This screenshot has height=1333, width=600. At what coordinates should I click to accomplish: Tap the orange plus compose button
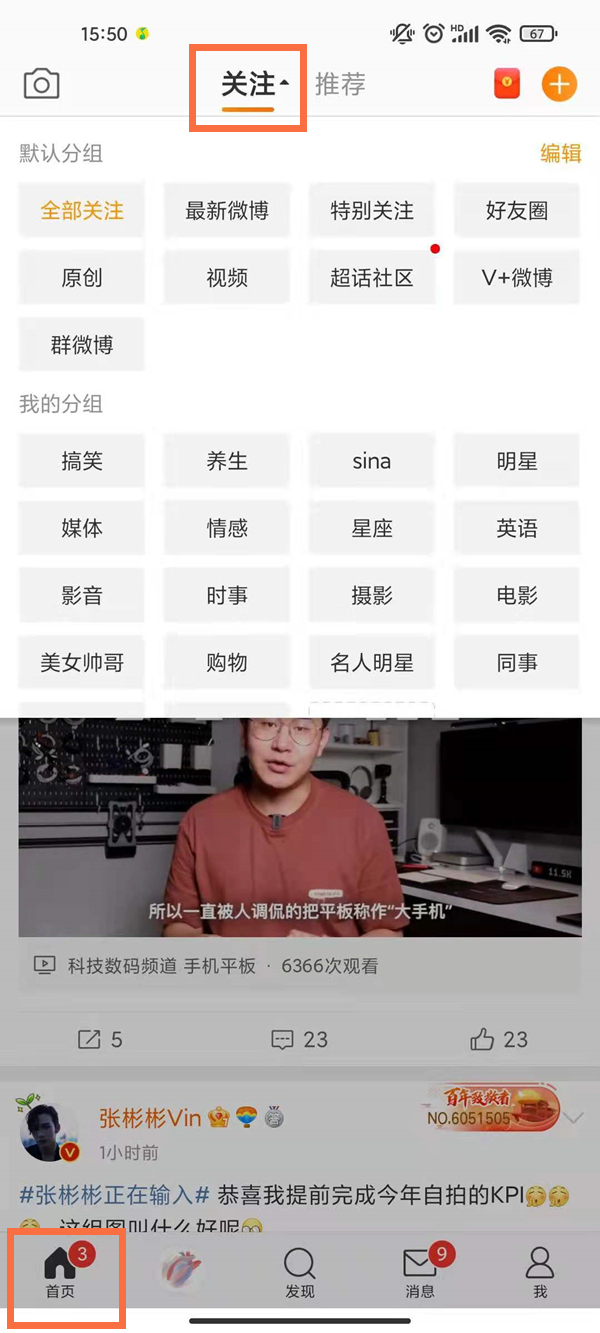(559, 85)
